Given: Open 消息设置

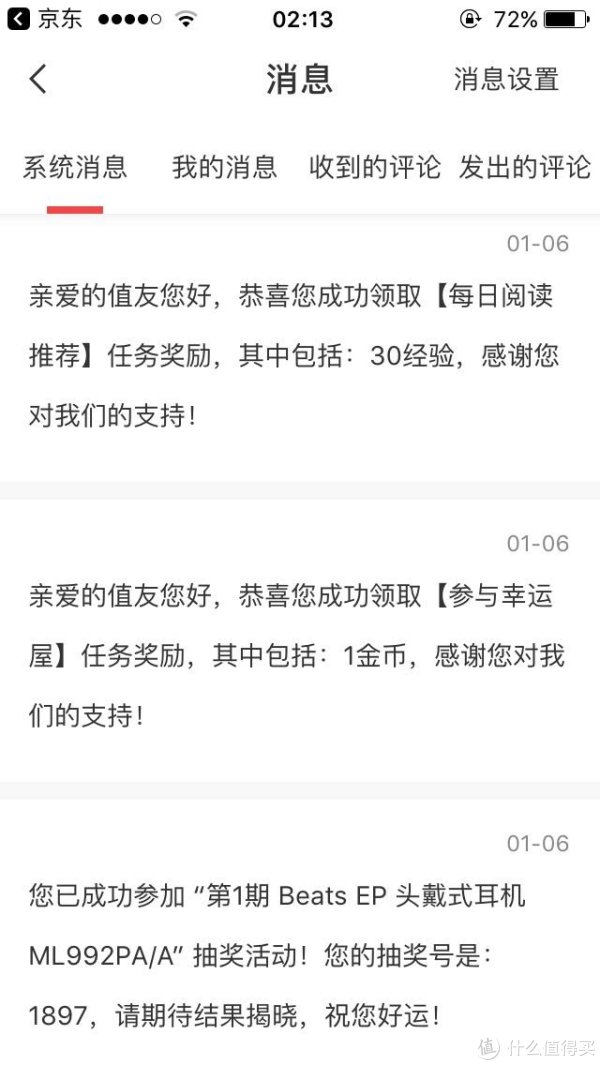Looking at the screenshot, I should point(506,79).
